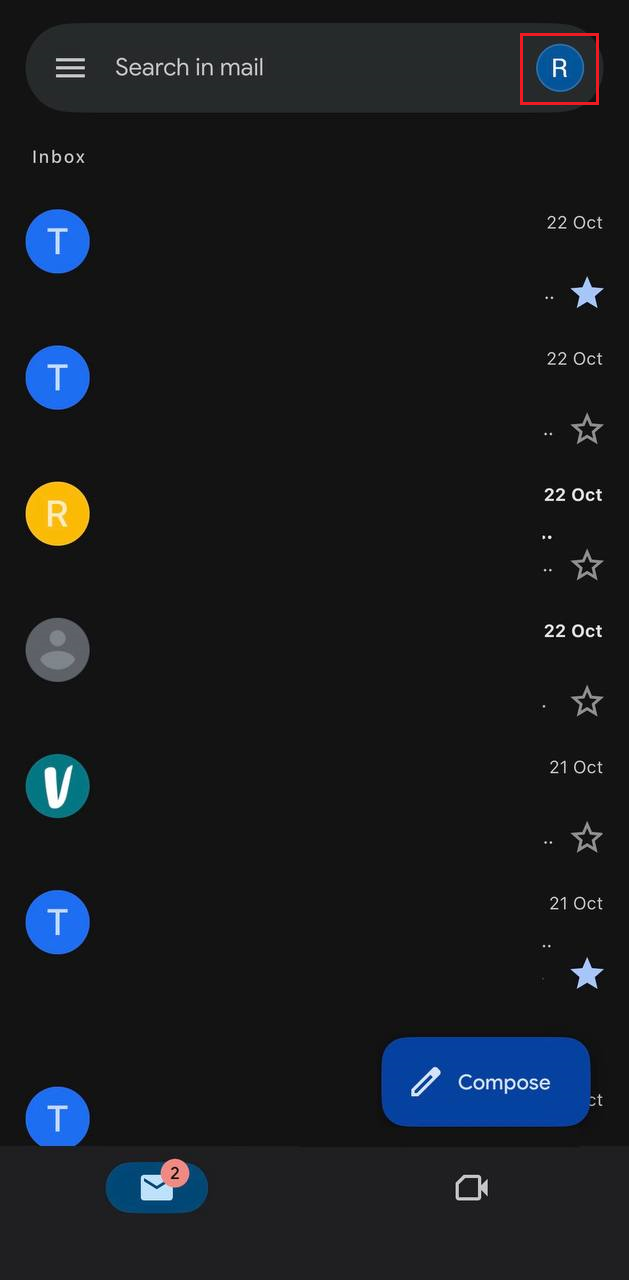Open the email with the grey default avatar
629x1280 pixels.
coord(300,666)
